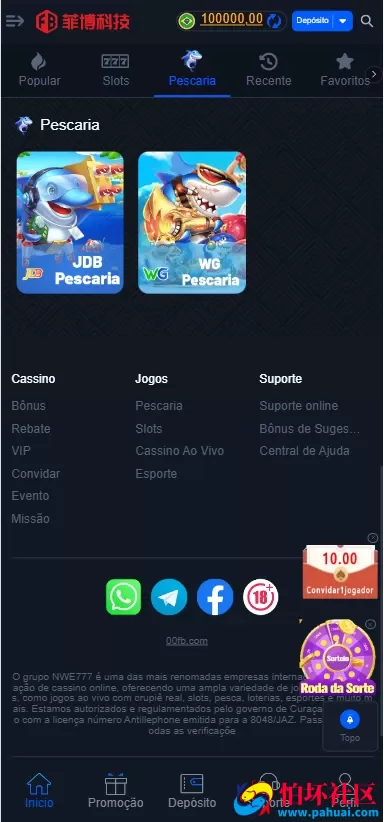
Task: Open the Telegram channel icon
Action: pos(169,597)
